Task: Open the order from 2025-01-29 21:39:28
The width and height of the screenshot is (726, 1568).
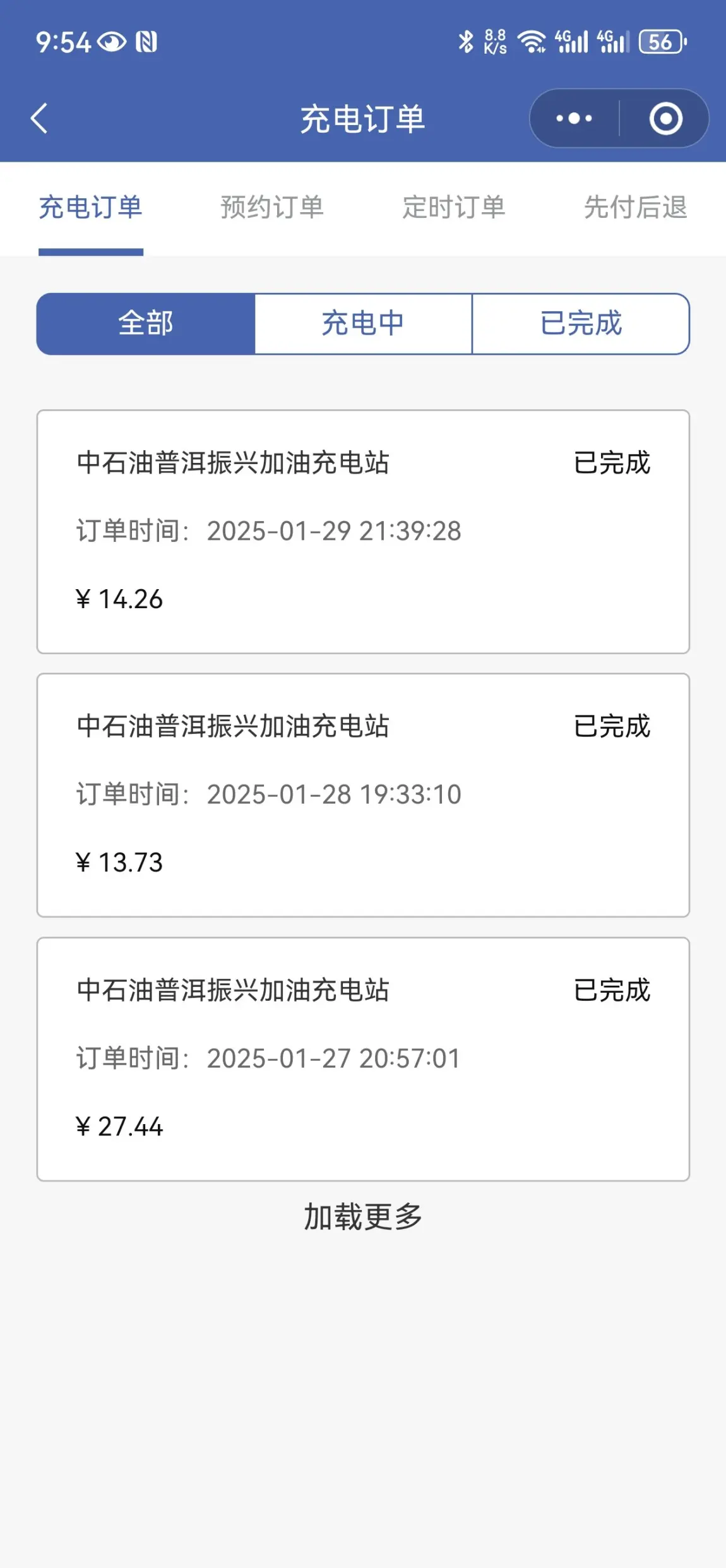Action: tap(363, 532)
